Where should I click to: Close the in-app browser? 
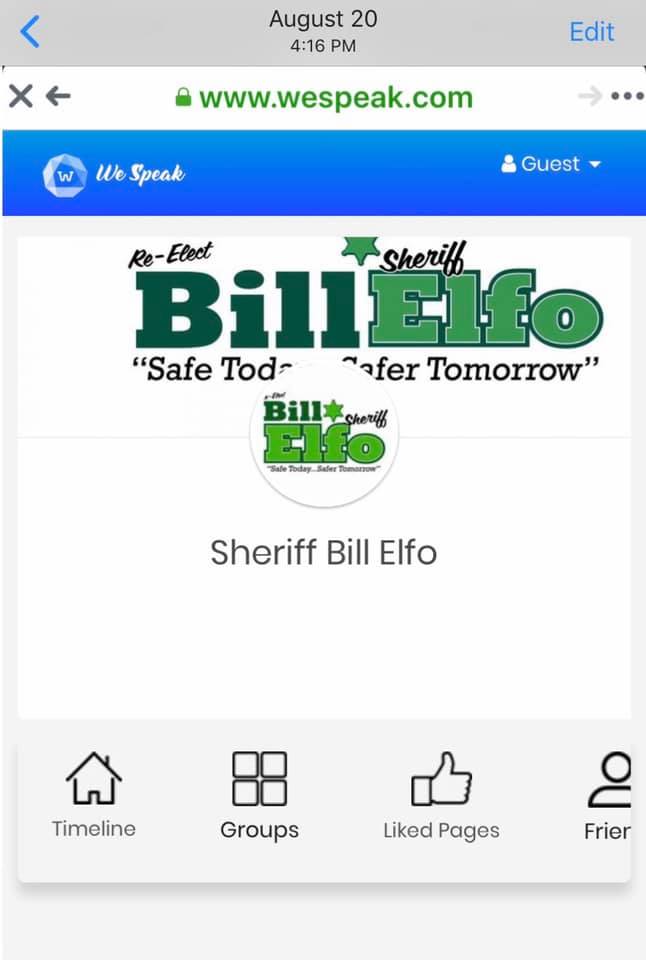(x=20, y=96)
